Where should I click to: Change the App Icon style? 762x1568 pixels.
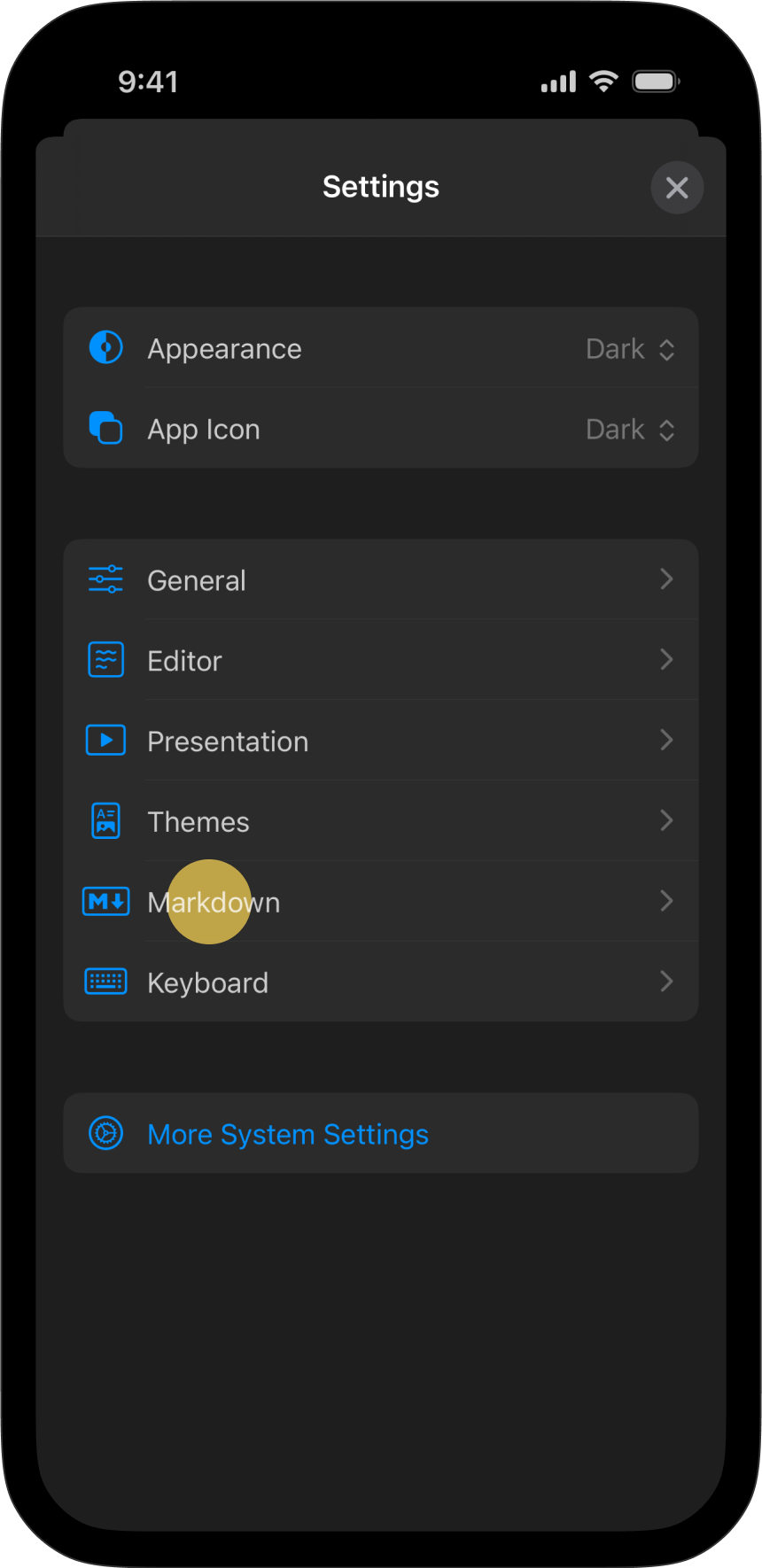click(x=629, y=430)
